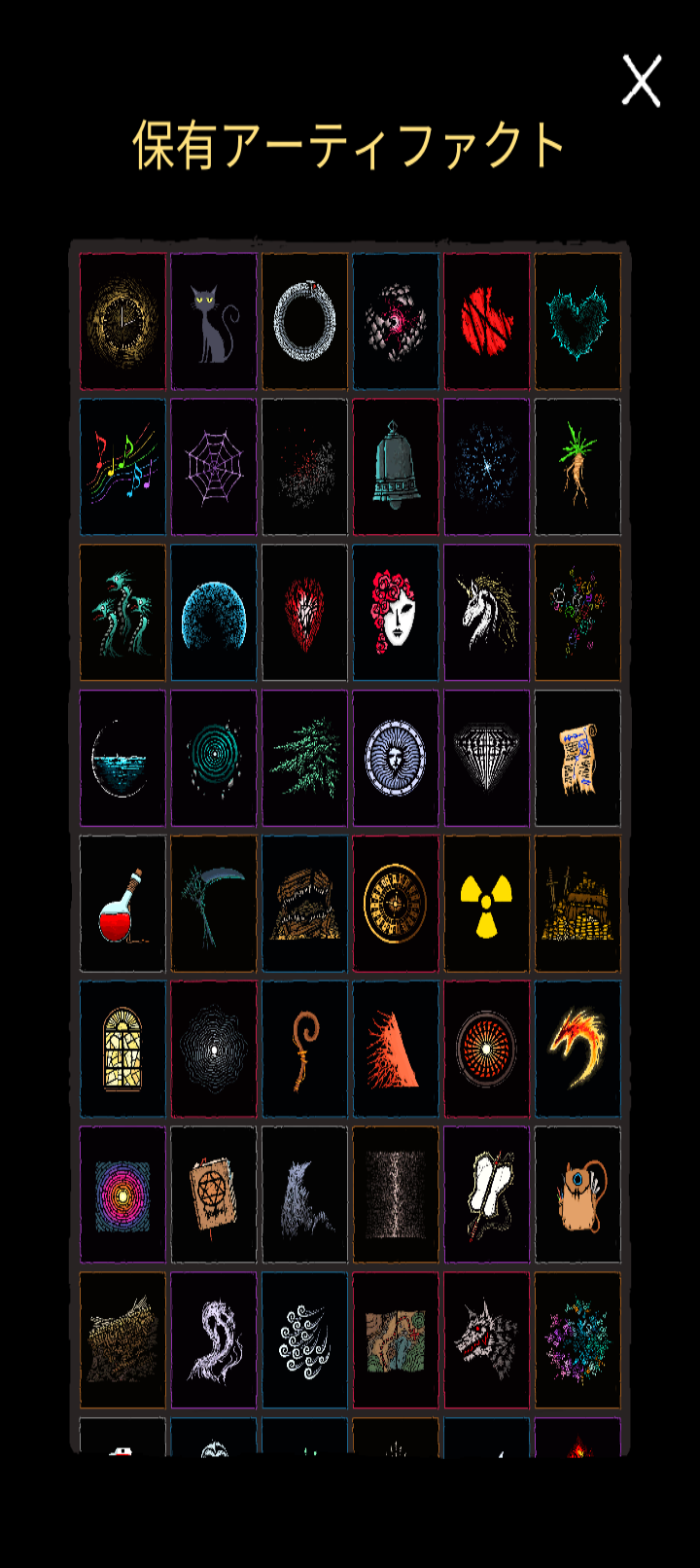The image size is (700, 1568).
Task: Tap the diamond artifact
Action: (487, 759)
